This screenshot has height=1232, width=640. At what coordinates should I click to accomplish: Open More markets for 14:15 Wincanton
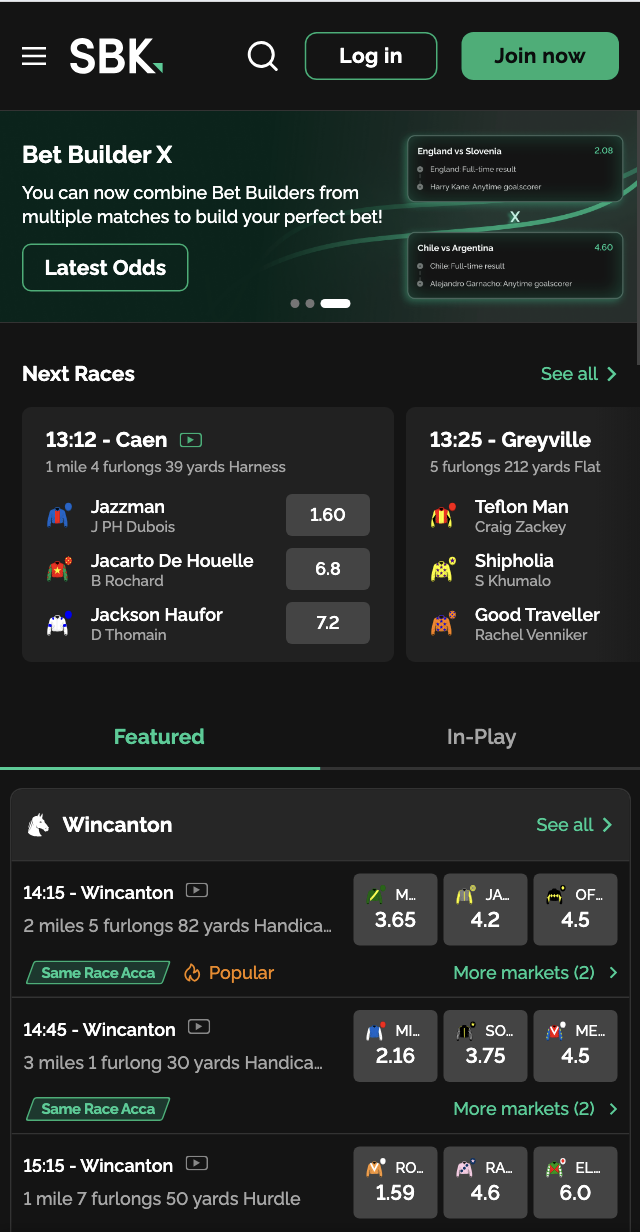[534, 973]
